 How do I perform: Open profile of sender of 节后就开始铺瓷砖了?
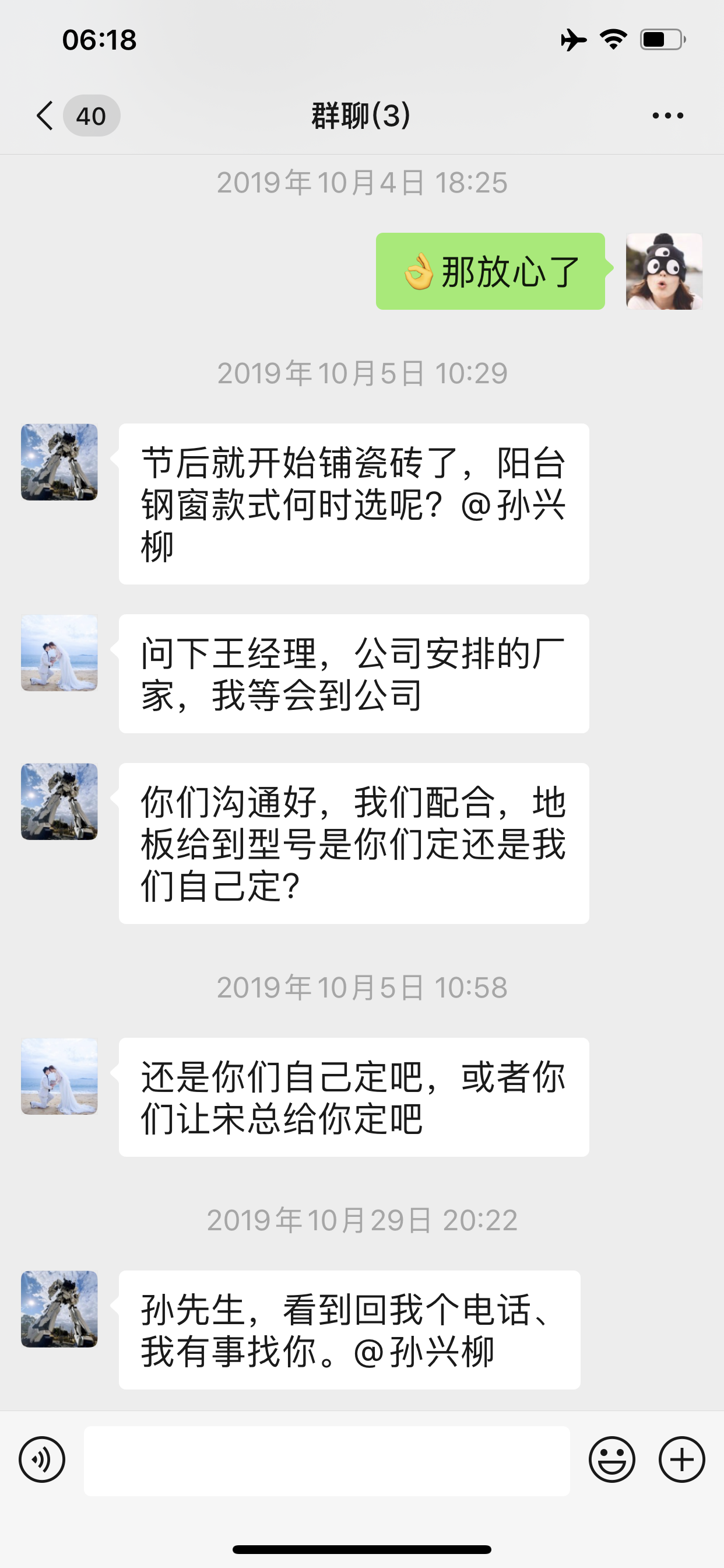pos(59,463)
